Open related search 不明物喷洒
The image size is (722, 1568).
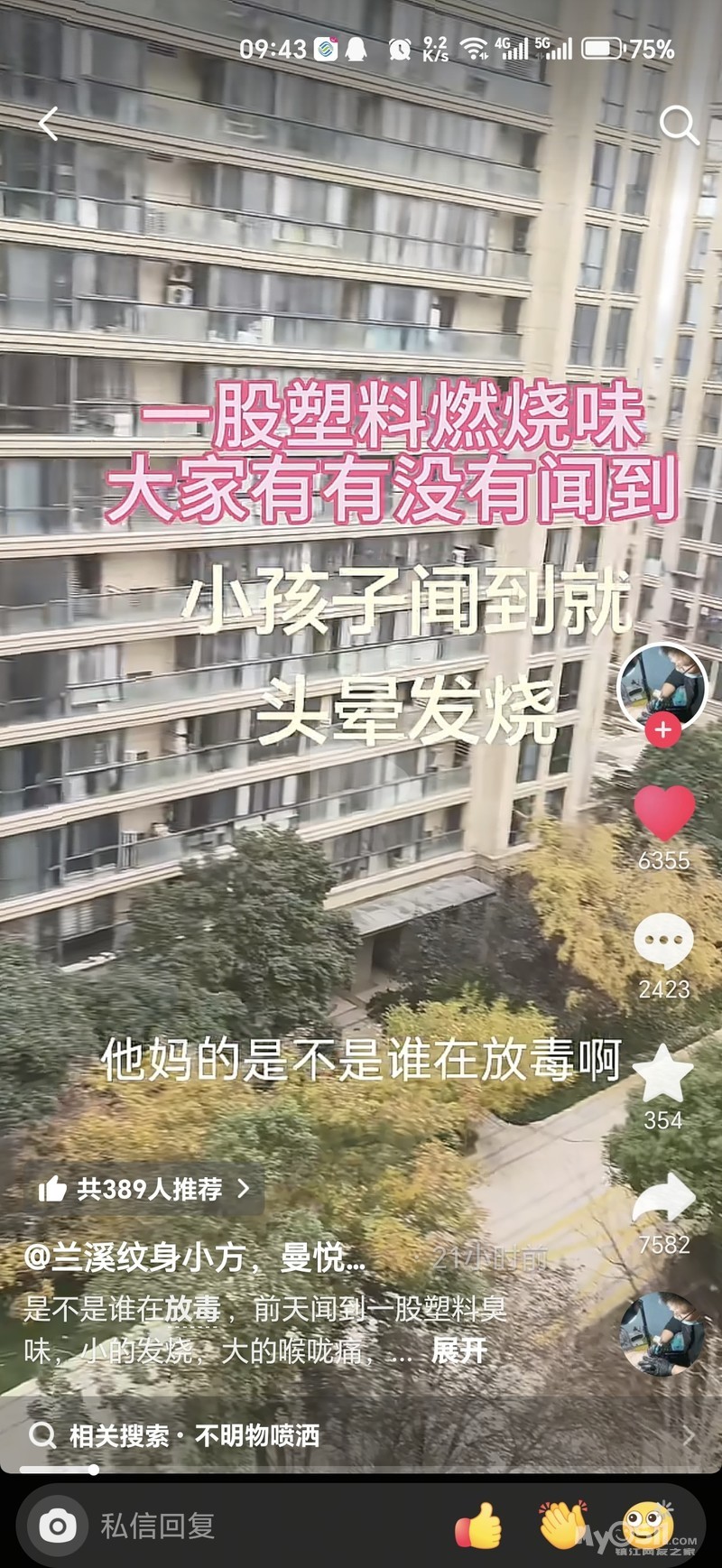click(256, 1435)
